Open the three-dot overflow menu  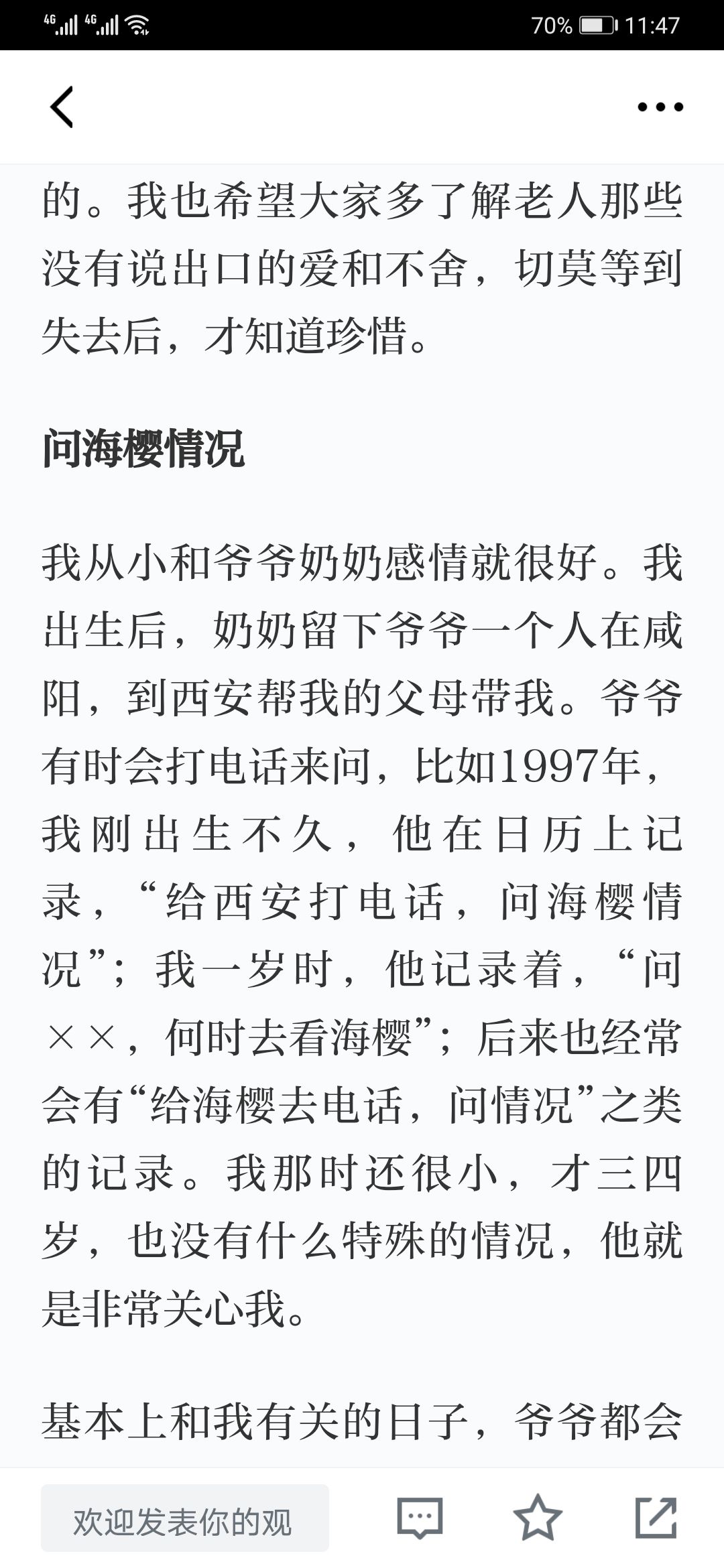[x=660, y=107]
